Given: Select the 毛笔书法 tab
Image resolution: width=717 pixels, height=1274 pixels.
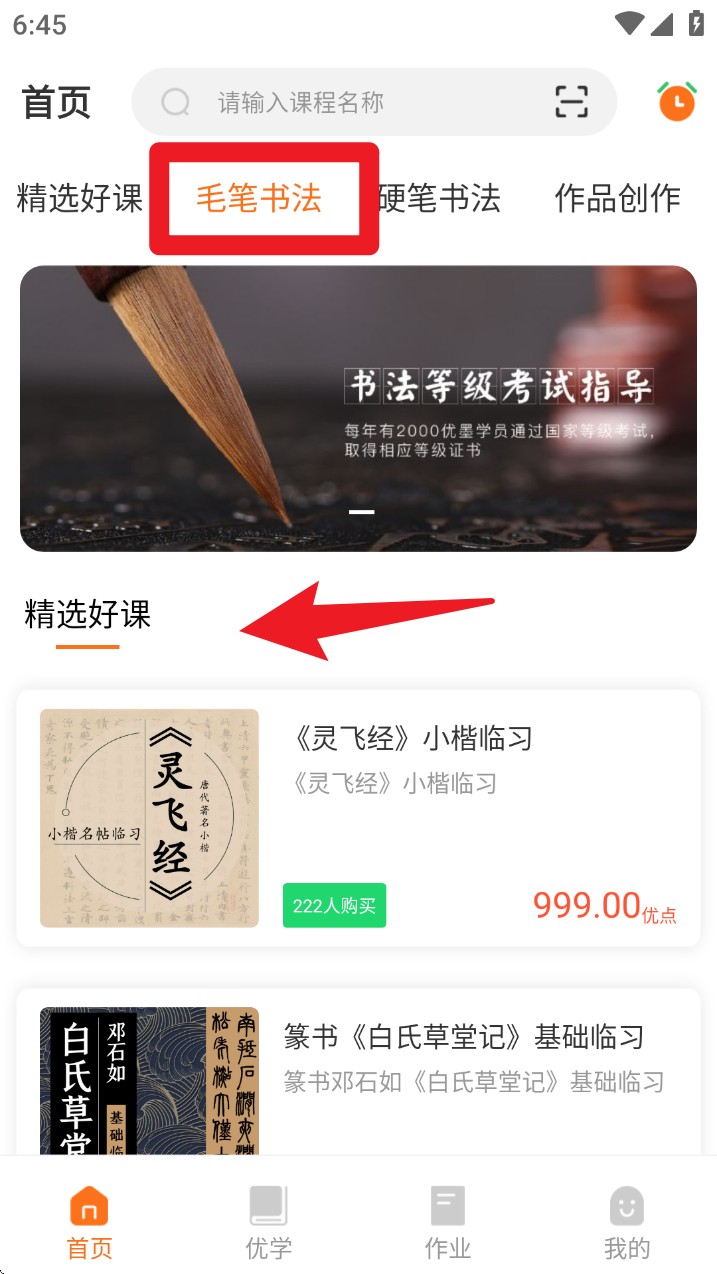Looking at the screenshot, I should click(258, 198).
